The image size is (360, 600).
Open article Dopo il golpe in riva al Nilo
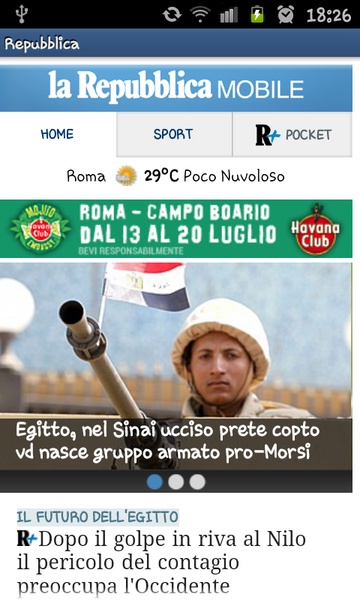(161, 562)
